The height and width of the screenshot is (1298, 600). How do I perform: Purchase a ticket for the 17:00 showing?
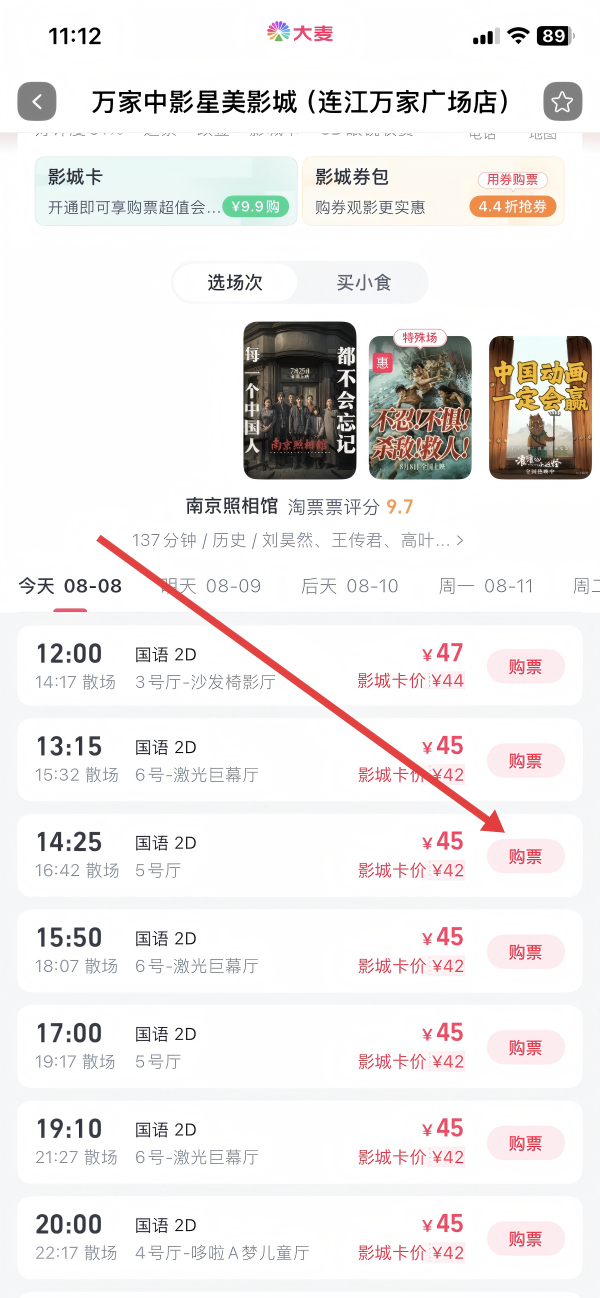point(526,1047)
